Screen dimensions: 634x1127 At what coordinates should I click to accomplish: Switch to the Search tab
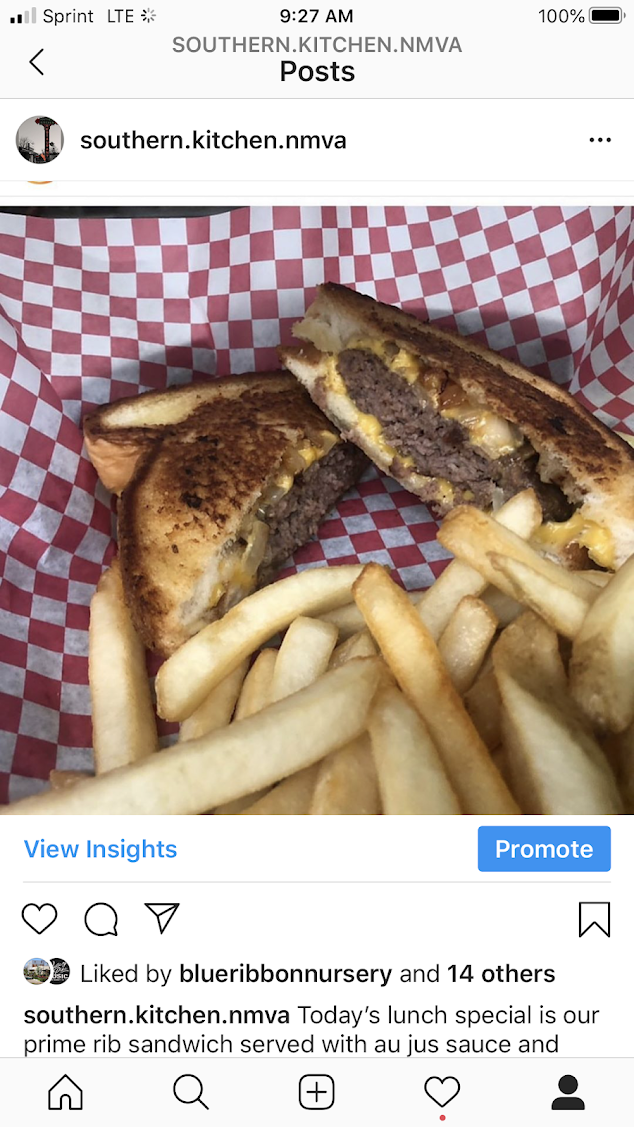(191, 1092)
